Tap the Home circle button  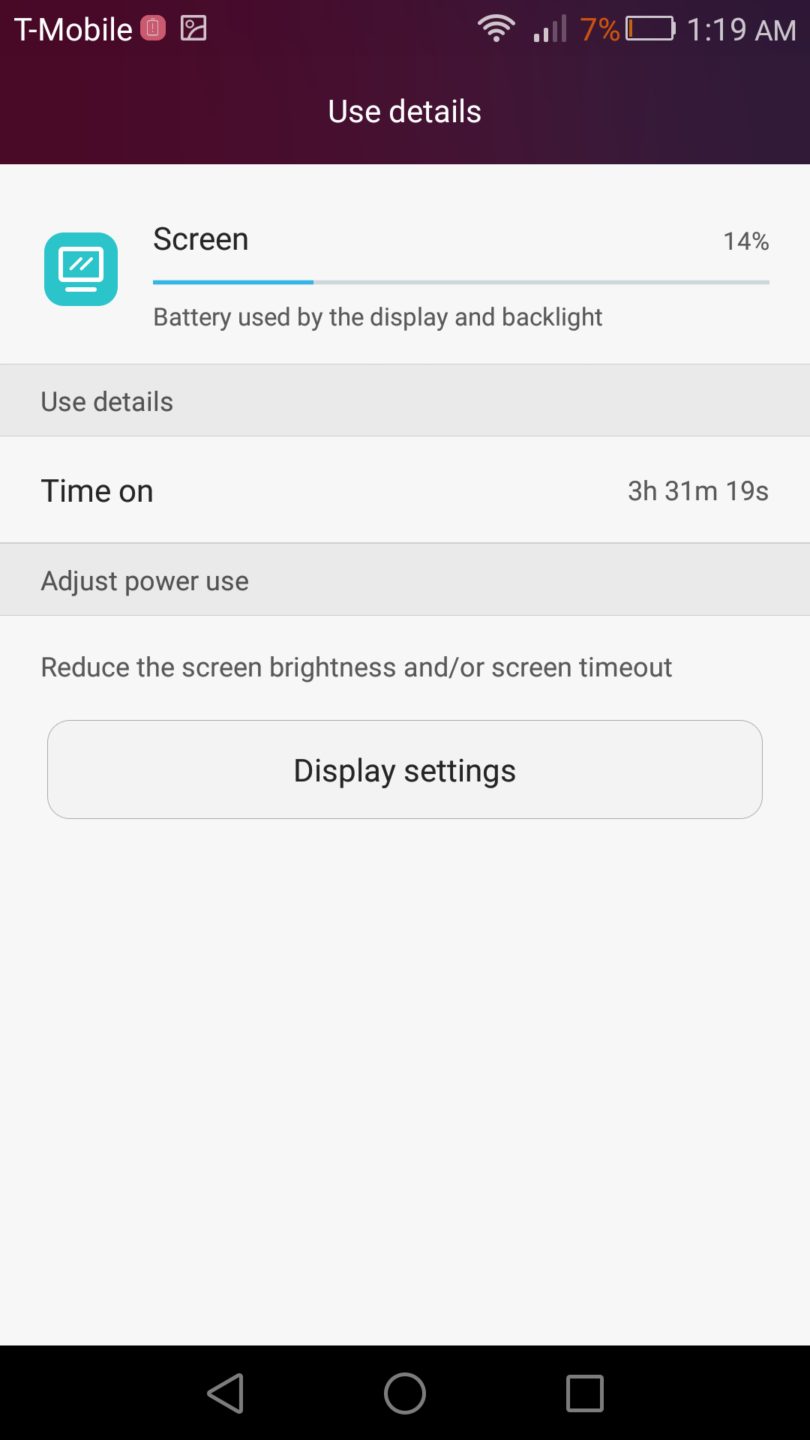[x=404, y=1393]
